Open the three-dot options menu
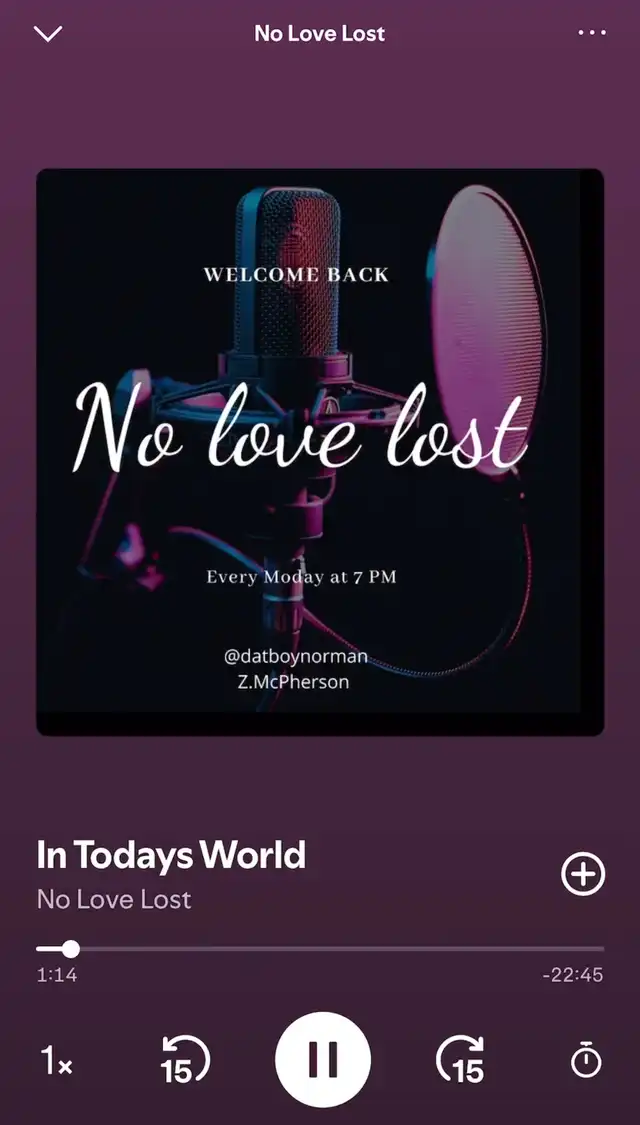 click(591, 33)
